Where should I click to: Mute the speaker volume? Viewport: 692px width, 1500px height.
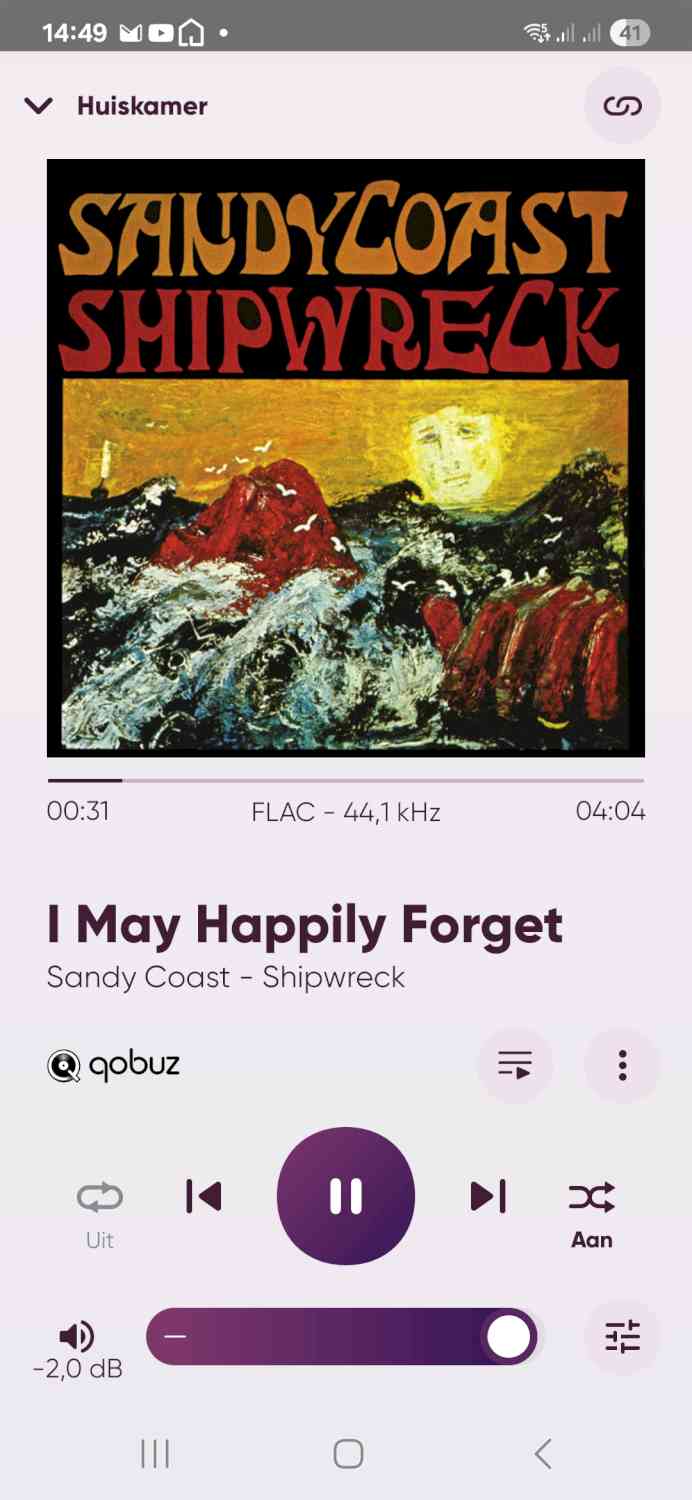pos(77,1336)
